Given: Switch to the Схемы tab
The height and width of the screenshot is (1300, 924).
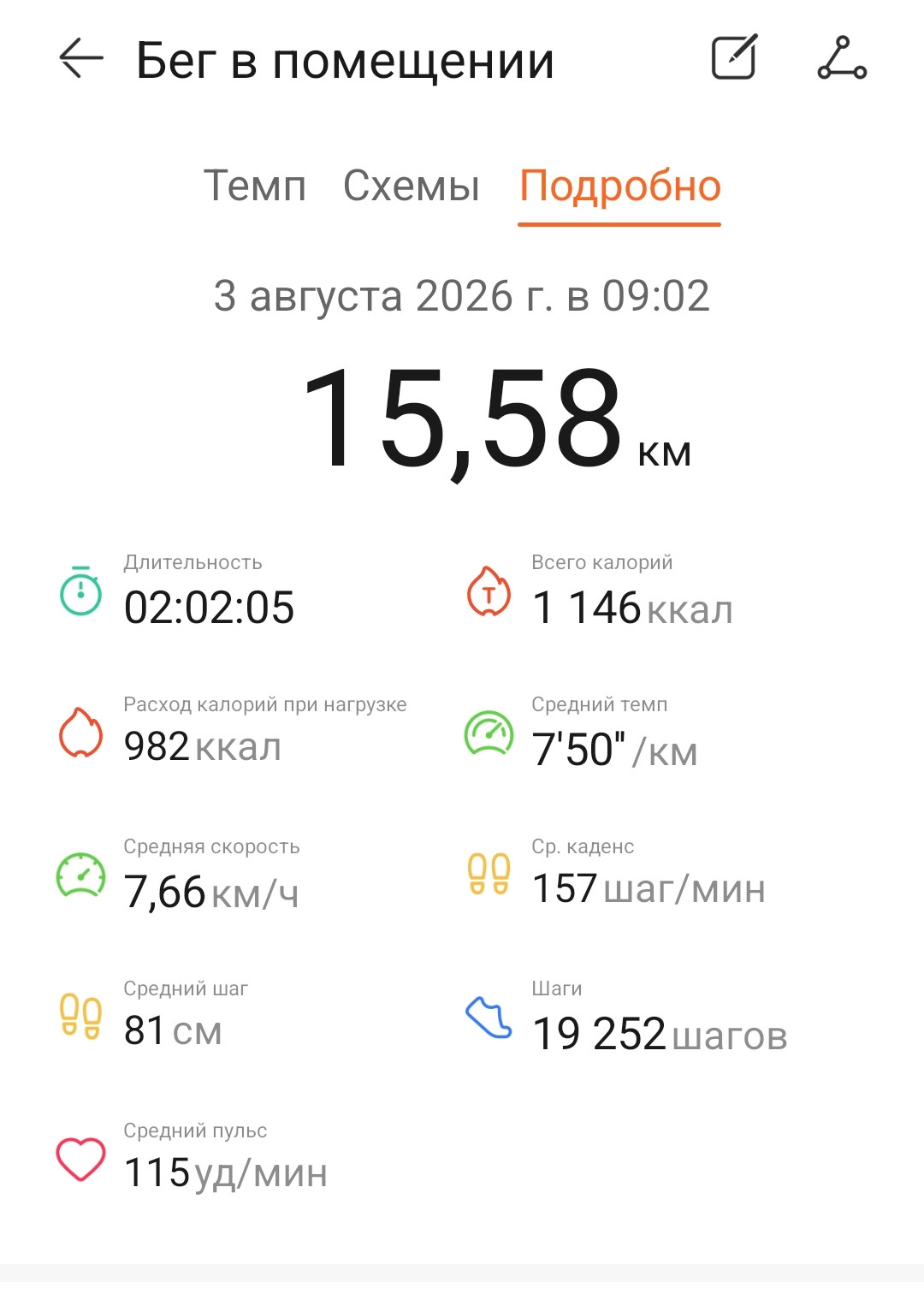Looking at the screenshot, I should tap(412, 186).
